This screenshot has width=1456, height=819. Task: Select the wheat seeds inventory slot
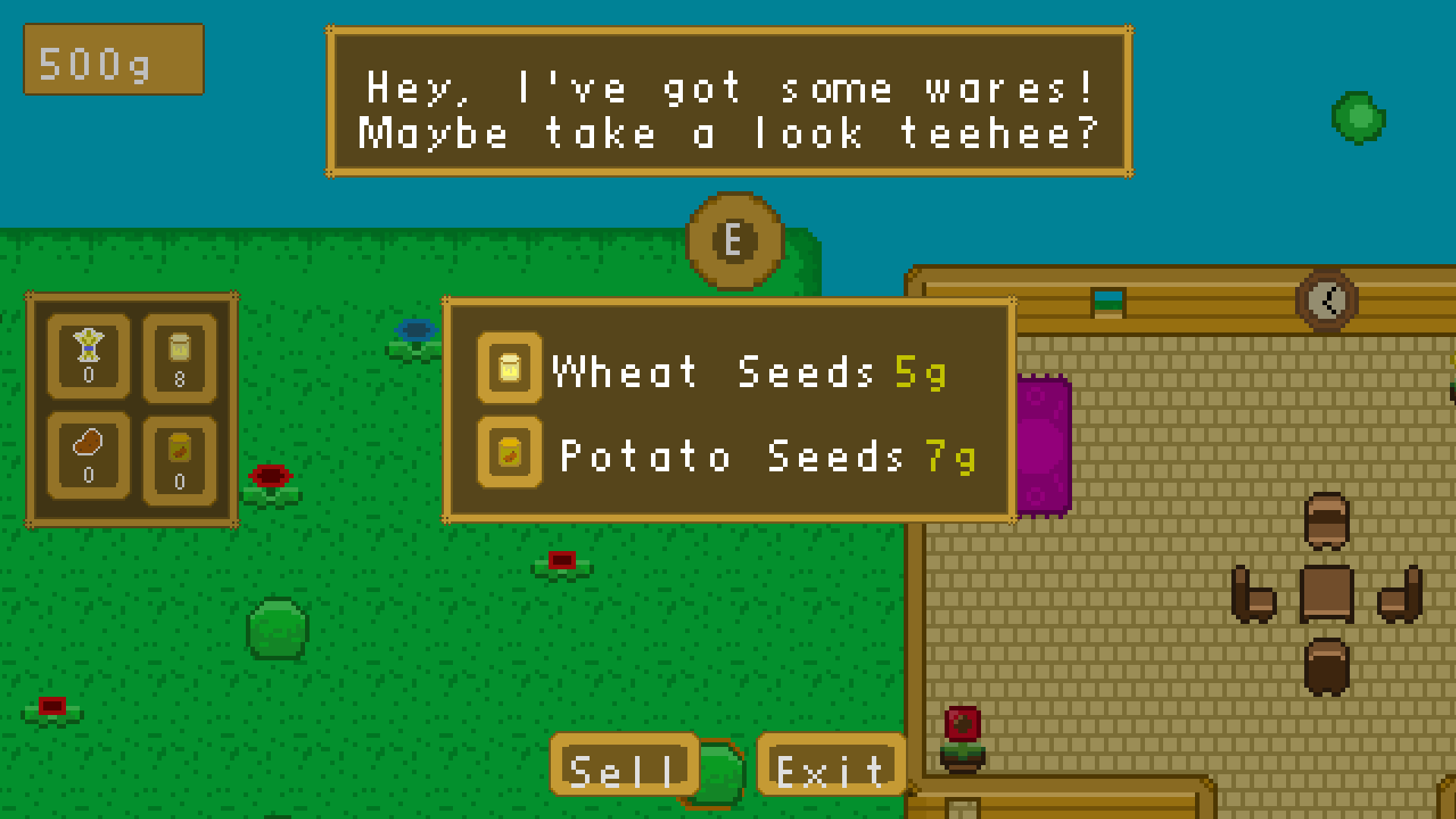pyautogui.click(x=179, y=358)
